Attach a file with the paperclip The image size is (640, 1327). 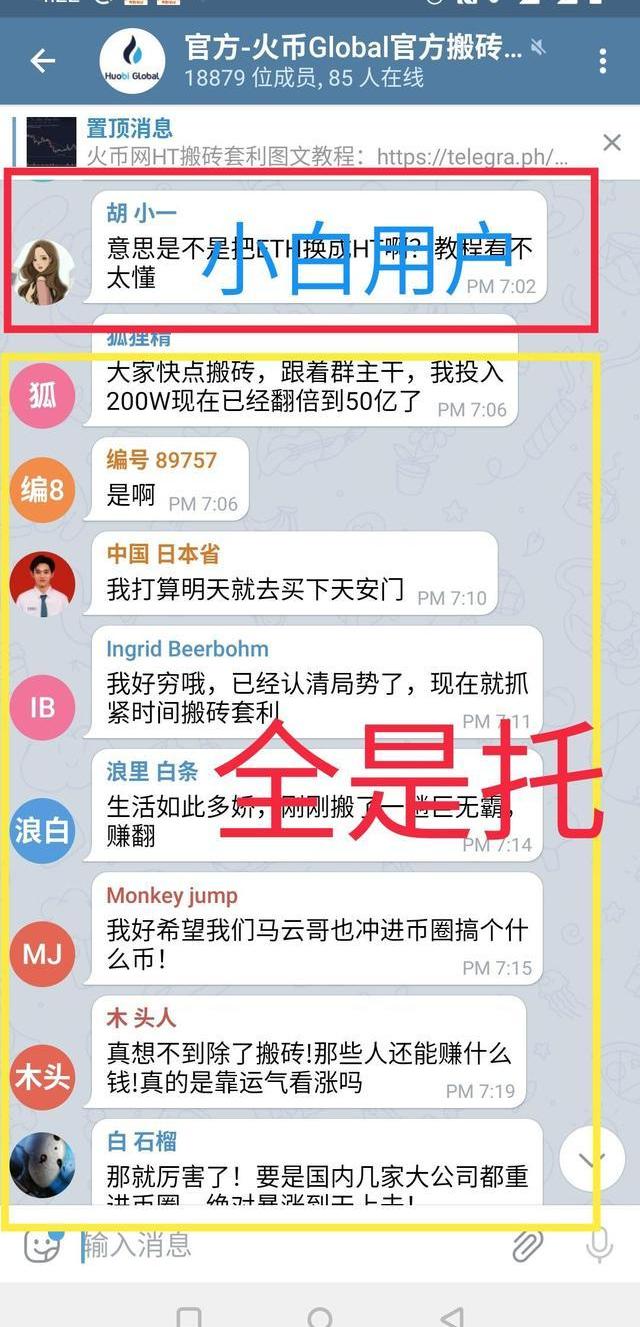tap(527, 1245)
